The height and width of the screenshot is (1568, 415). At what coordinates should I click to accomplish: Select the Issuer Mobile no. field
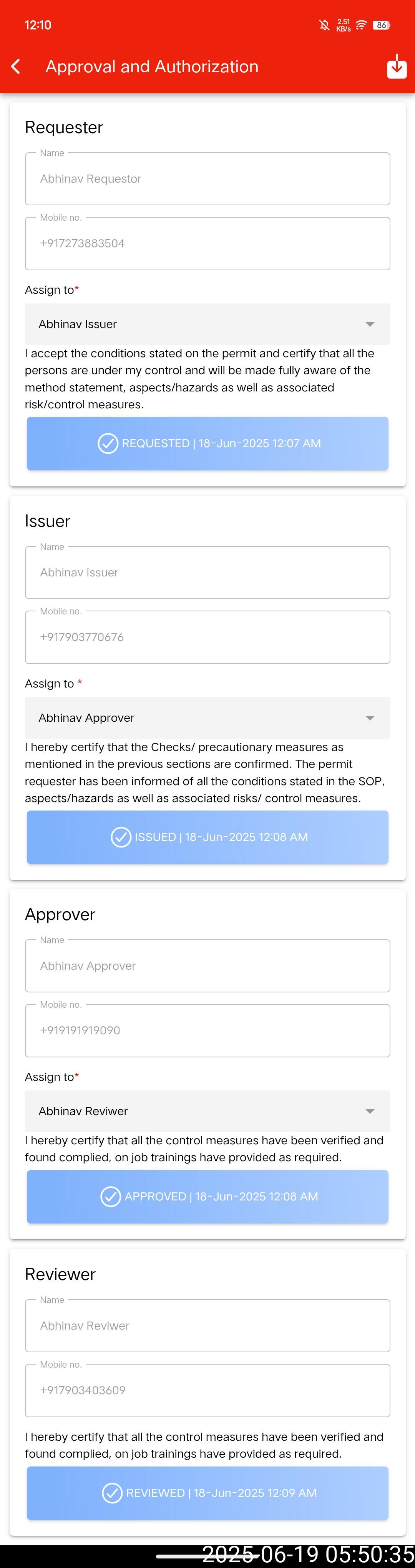(207, 637)
